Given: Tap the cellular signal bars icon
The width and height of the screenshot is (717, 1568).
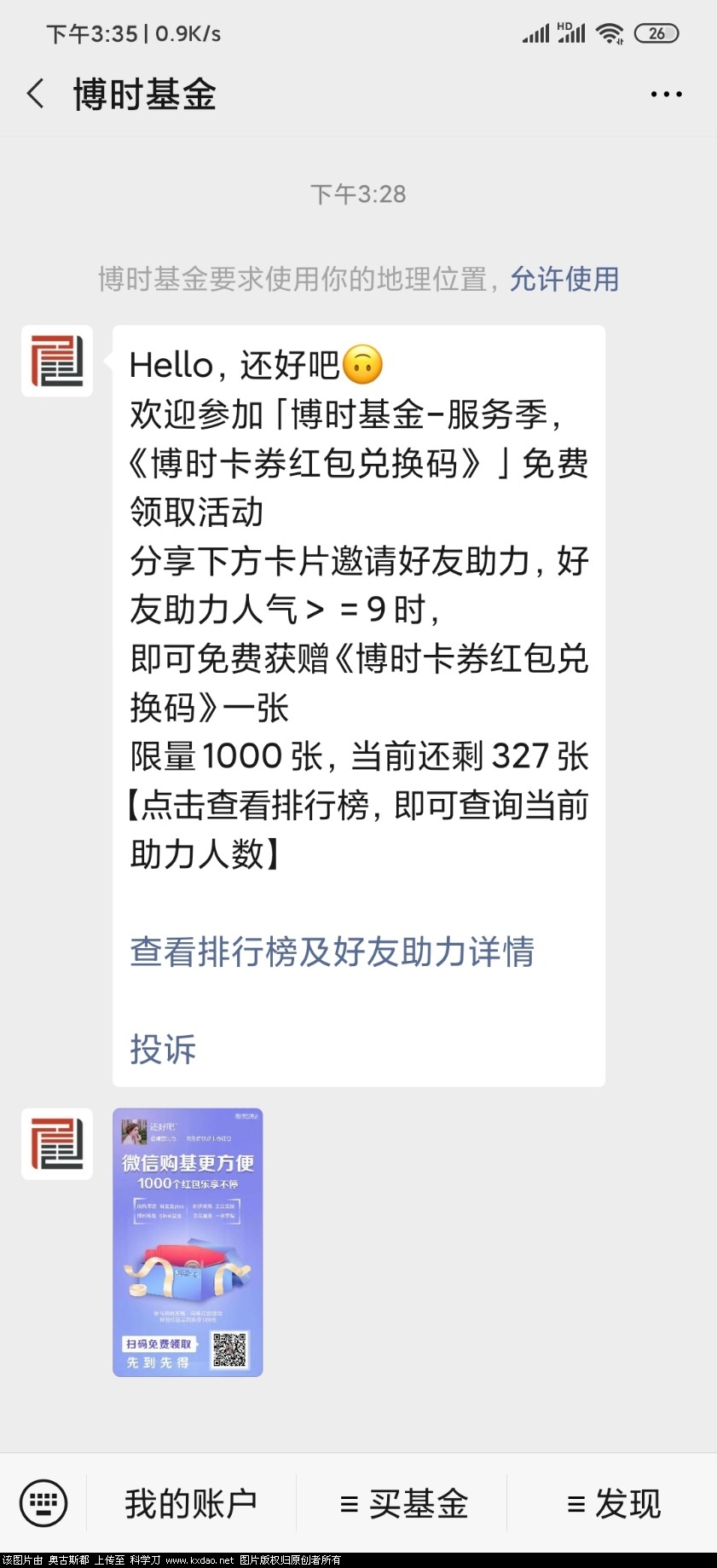Looking at the screenshot, I should point(535,32).
